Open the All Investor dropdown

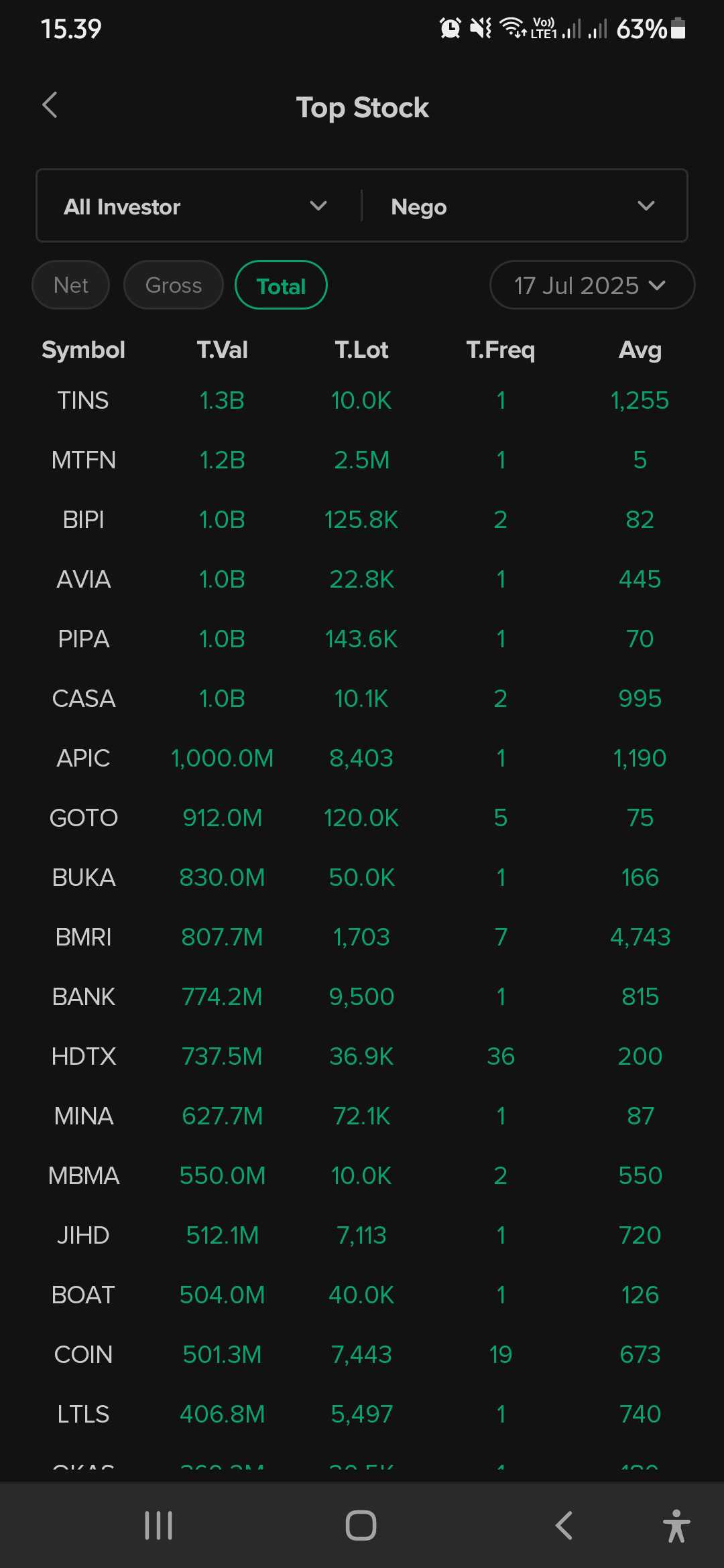click(198, 206)
